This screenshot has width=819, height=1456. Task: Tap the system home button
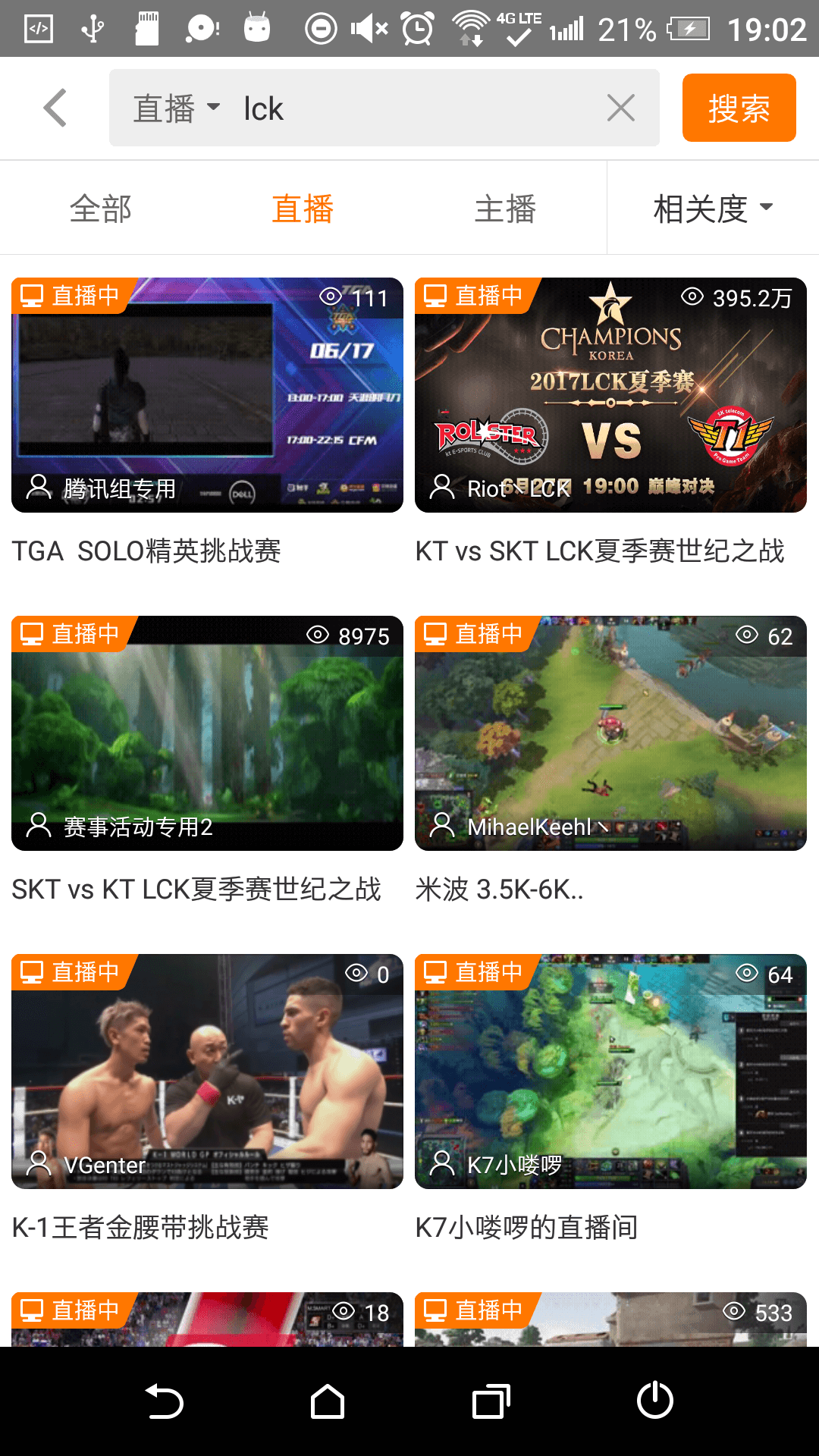click(328, 1401)
